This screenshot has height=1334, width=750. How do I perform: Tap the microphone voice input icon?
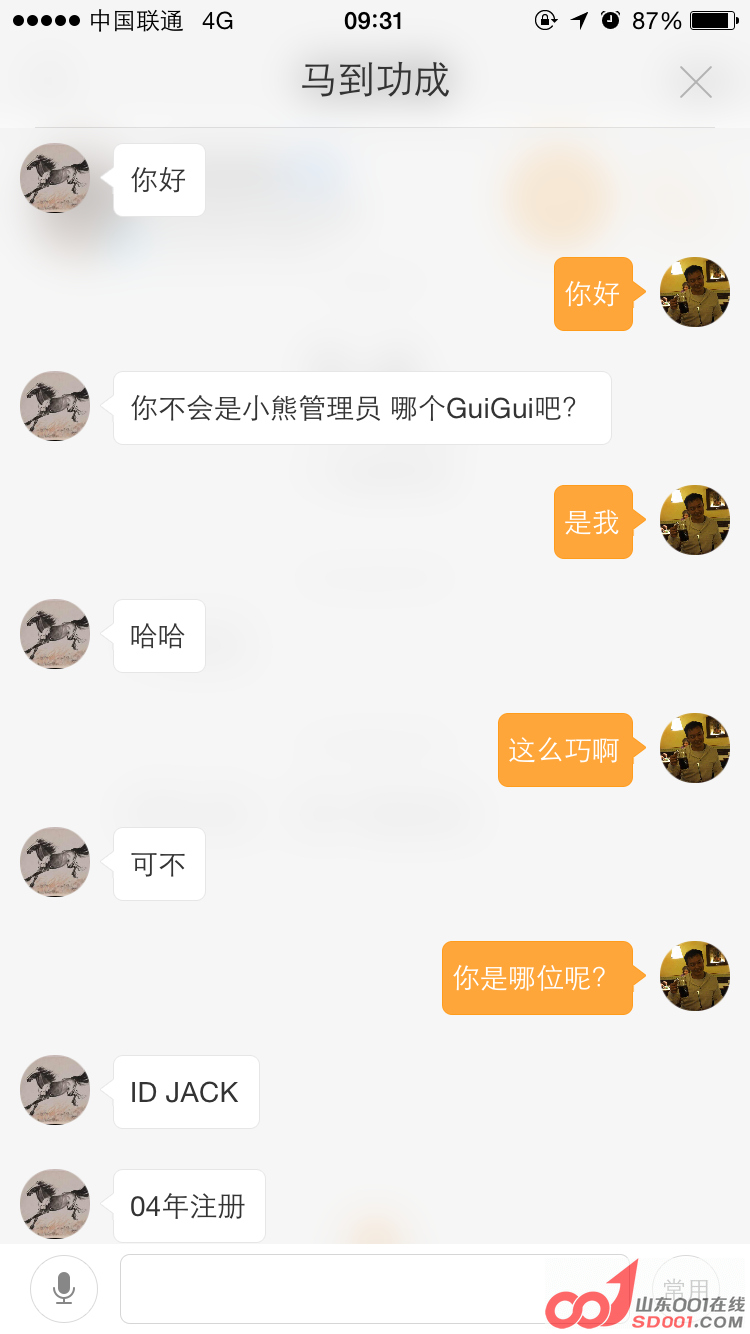(x=64, y=1289)
